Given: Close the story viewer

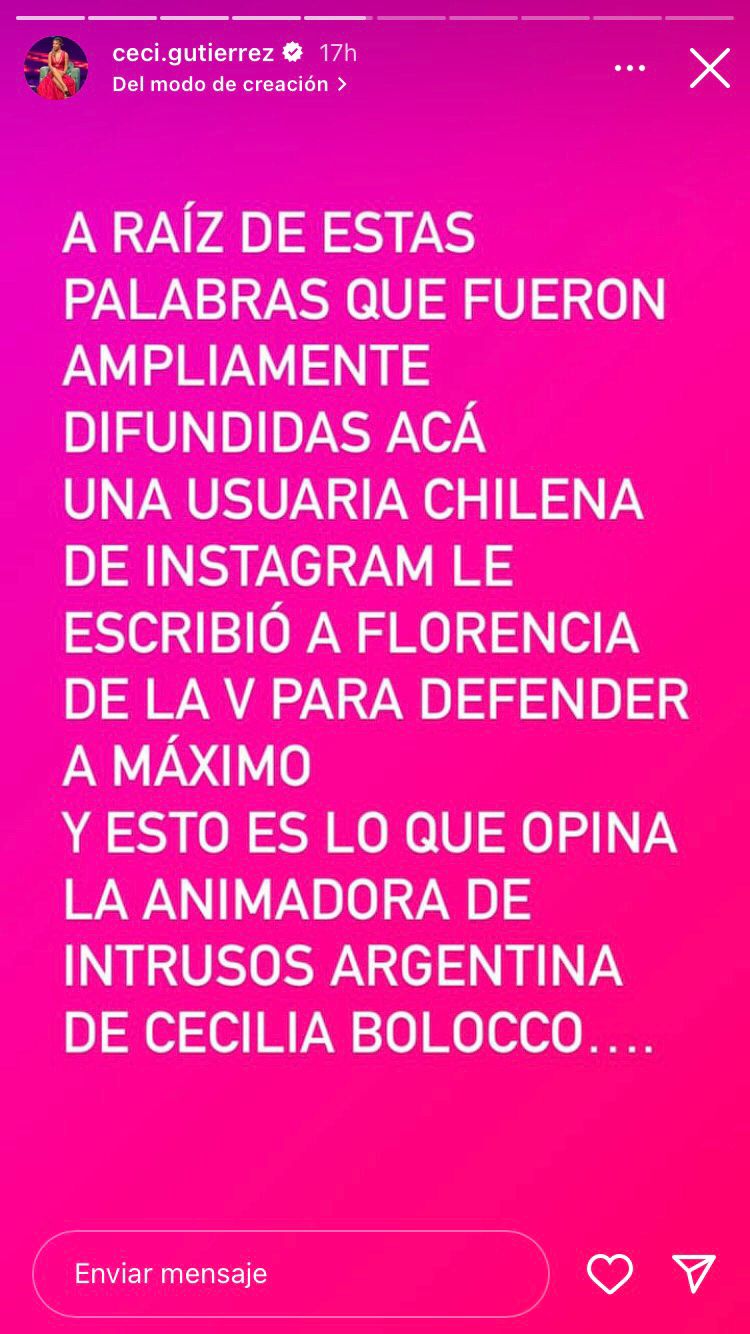Looking at the screenshot, I should pyautogui.click(x=709, y=68).
